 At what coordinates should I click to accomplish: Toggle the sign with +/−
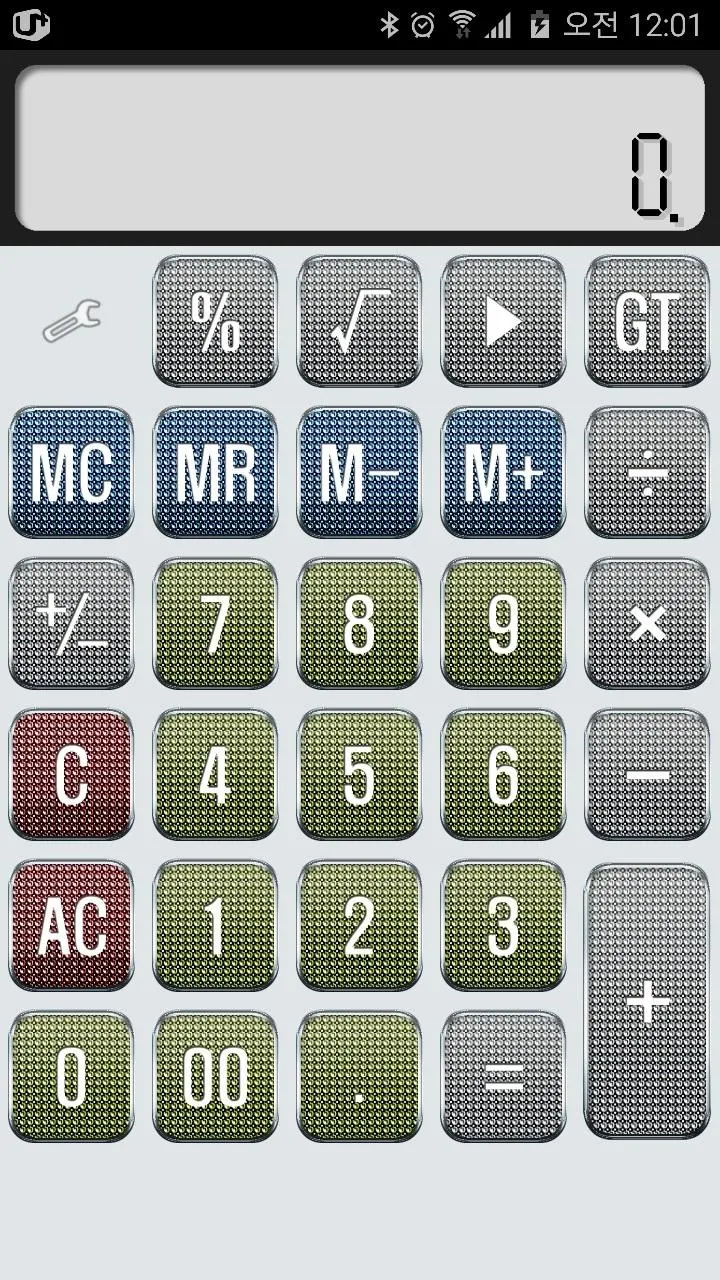point(71,624)
